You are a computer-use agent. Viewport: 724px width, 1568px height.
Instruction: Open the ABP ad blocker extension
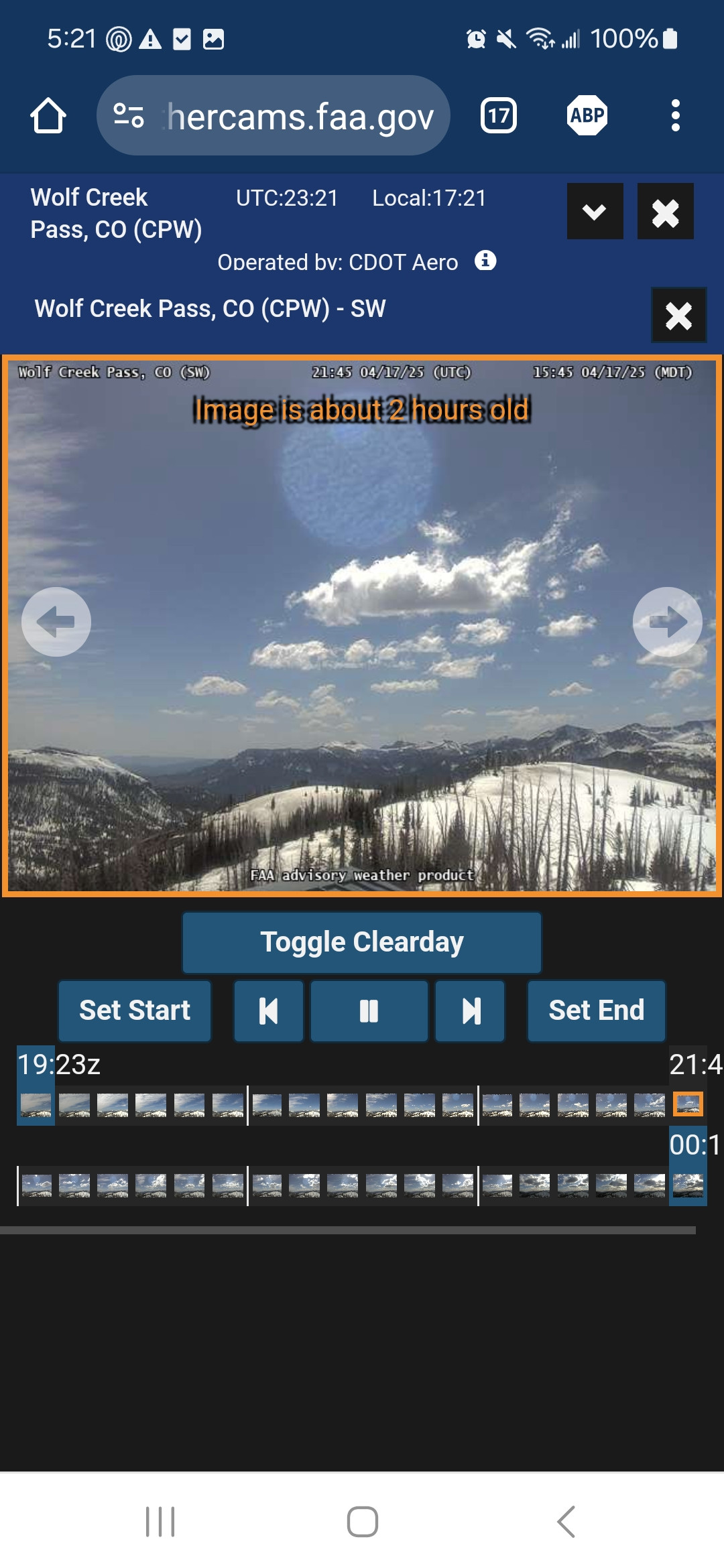[587, 116]
